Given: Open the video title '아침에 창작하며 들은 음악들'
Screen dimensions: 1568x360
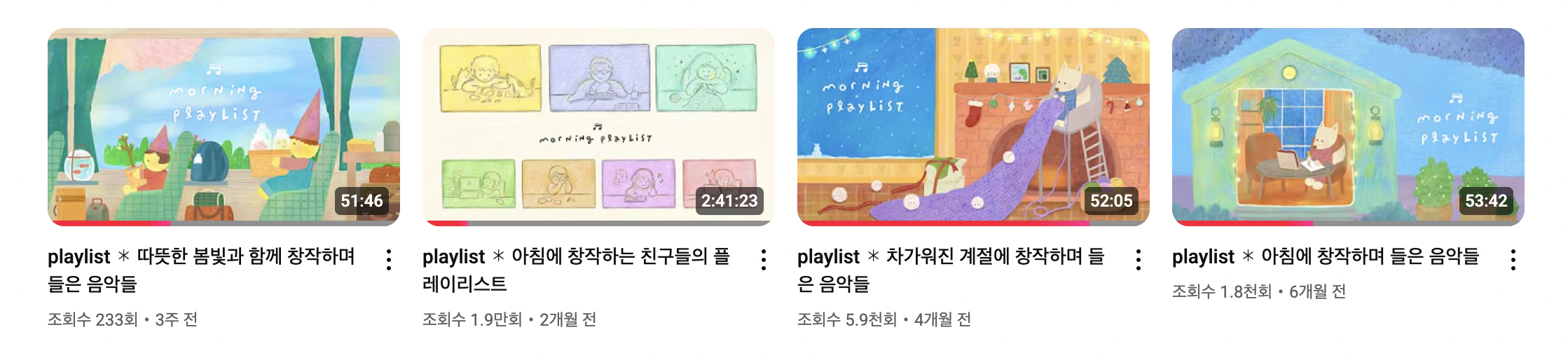Looking at the screenshot, I should tap(1326, 256).
